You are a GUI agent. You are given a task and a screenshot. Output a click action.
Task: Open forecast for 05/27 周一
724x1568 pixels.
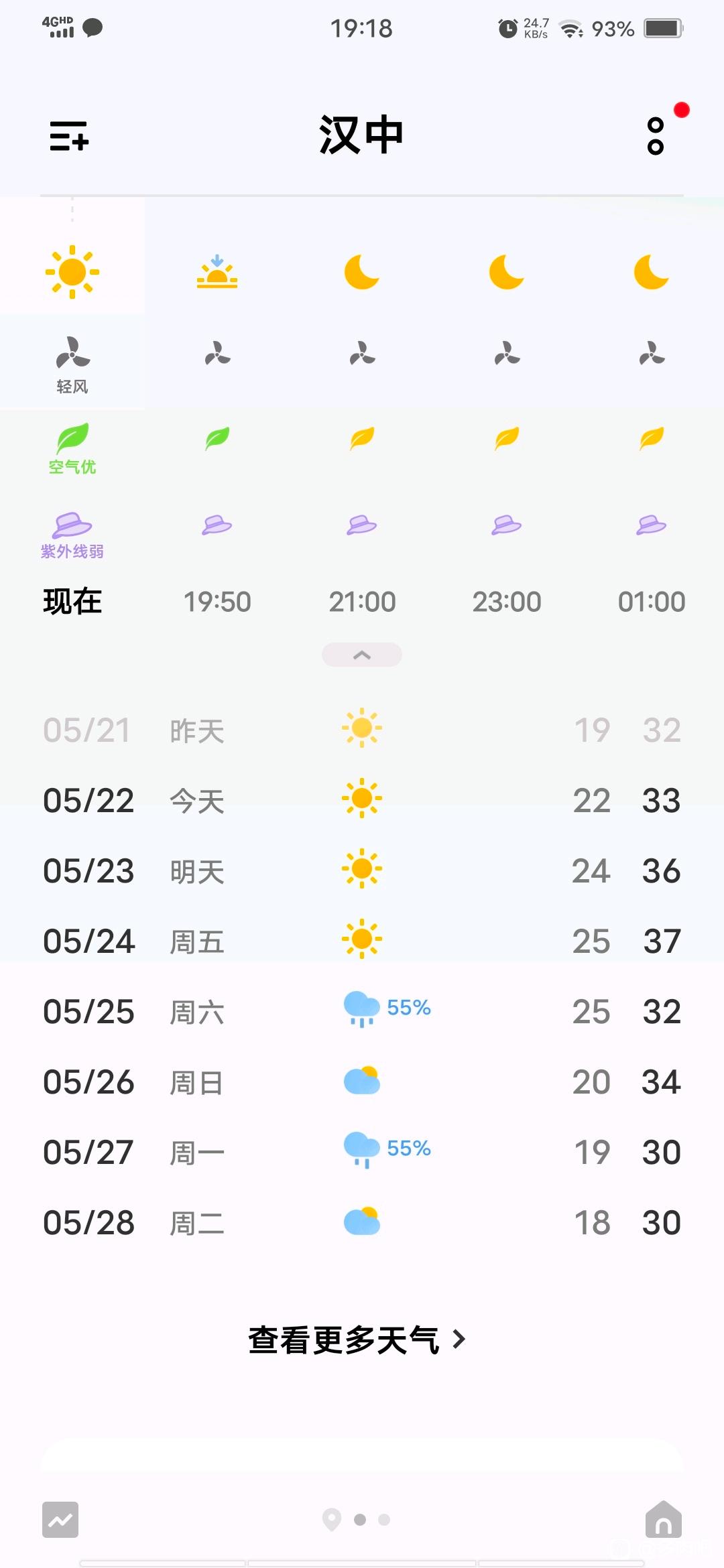click(x=362, y=1152)
